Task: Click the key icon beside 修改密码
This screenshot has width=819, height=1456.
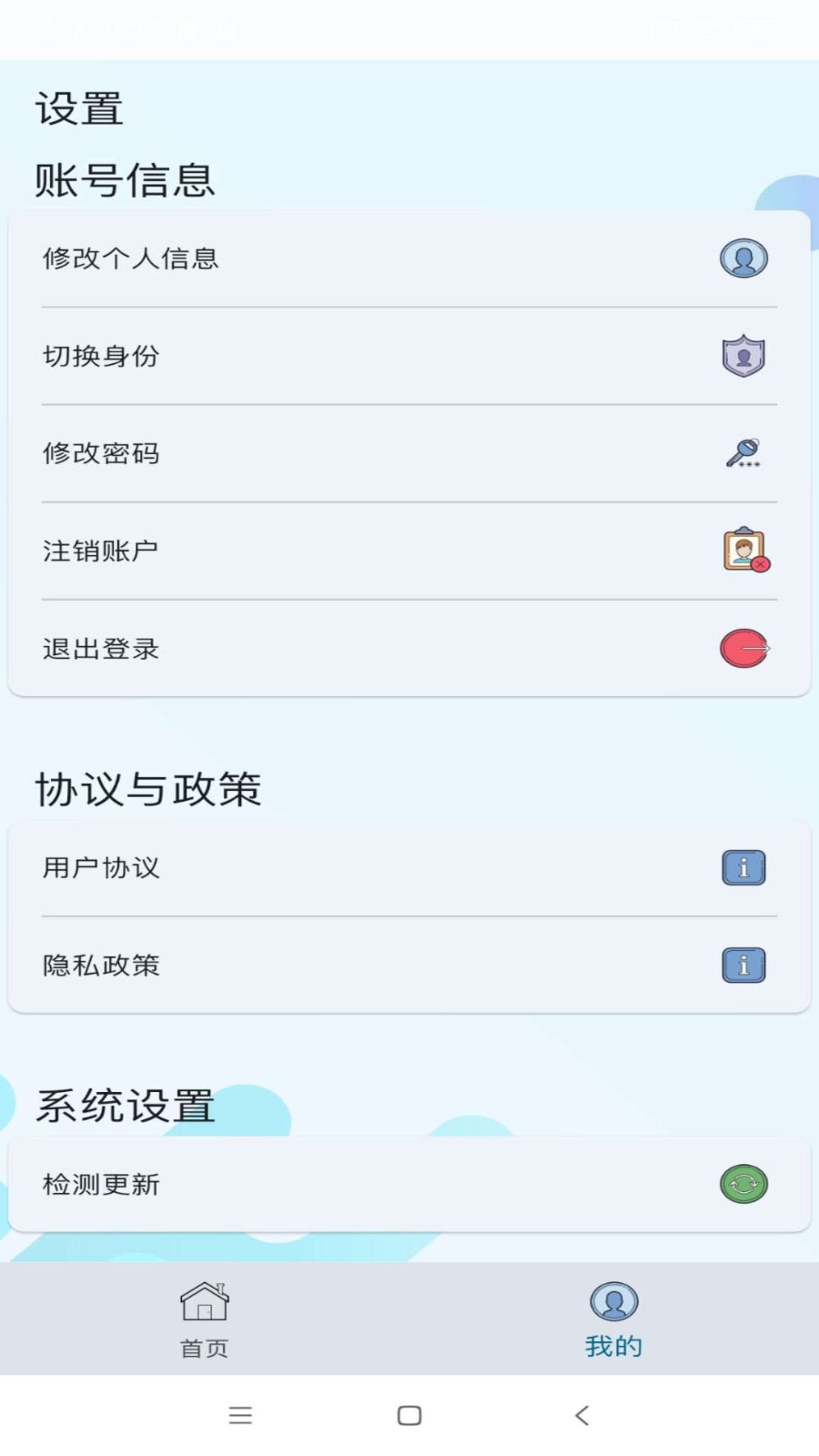Action: (743, 453)
